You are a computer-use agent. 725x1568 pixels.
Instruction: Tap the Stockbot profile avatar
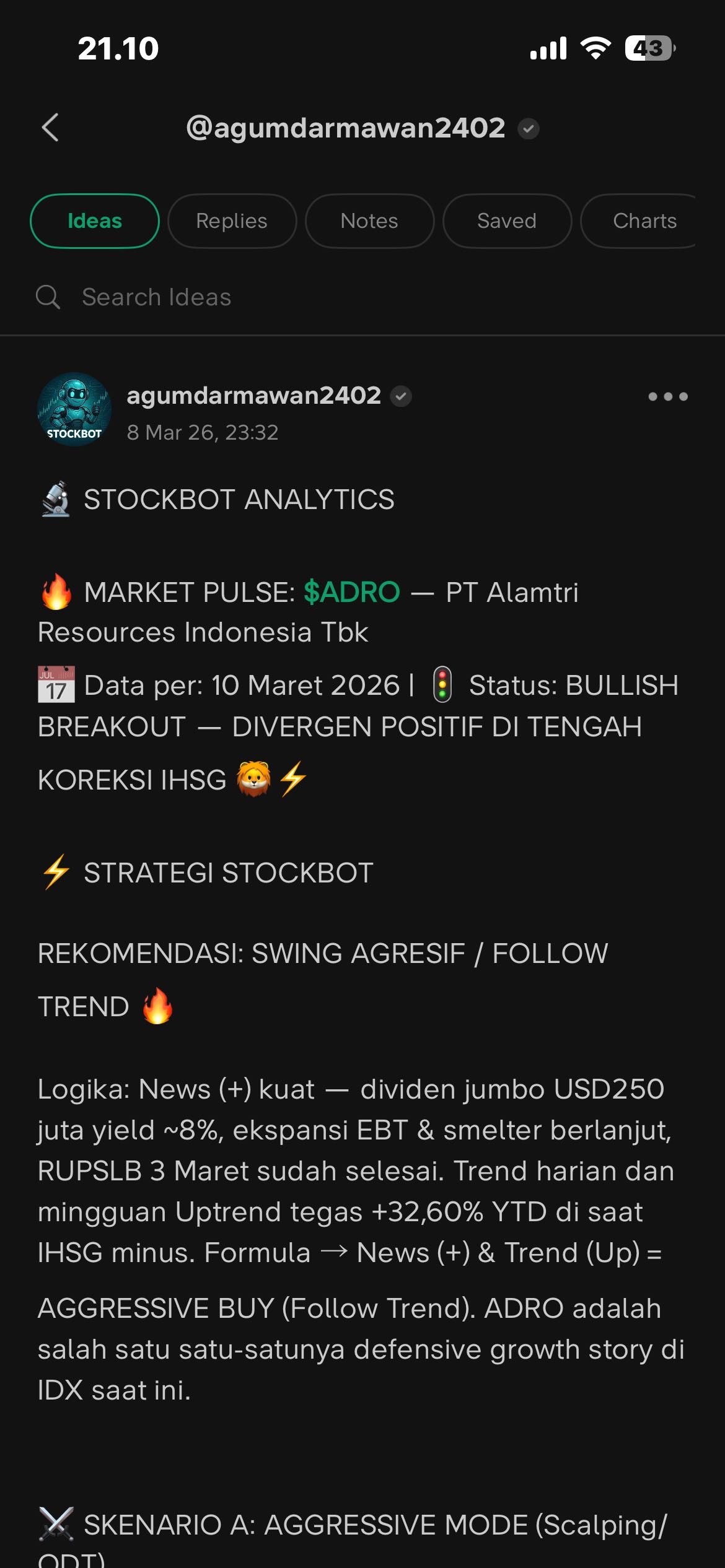pos(74,409)
